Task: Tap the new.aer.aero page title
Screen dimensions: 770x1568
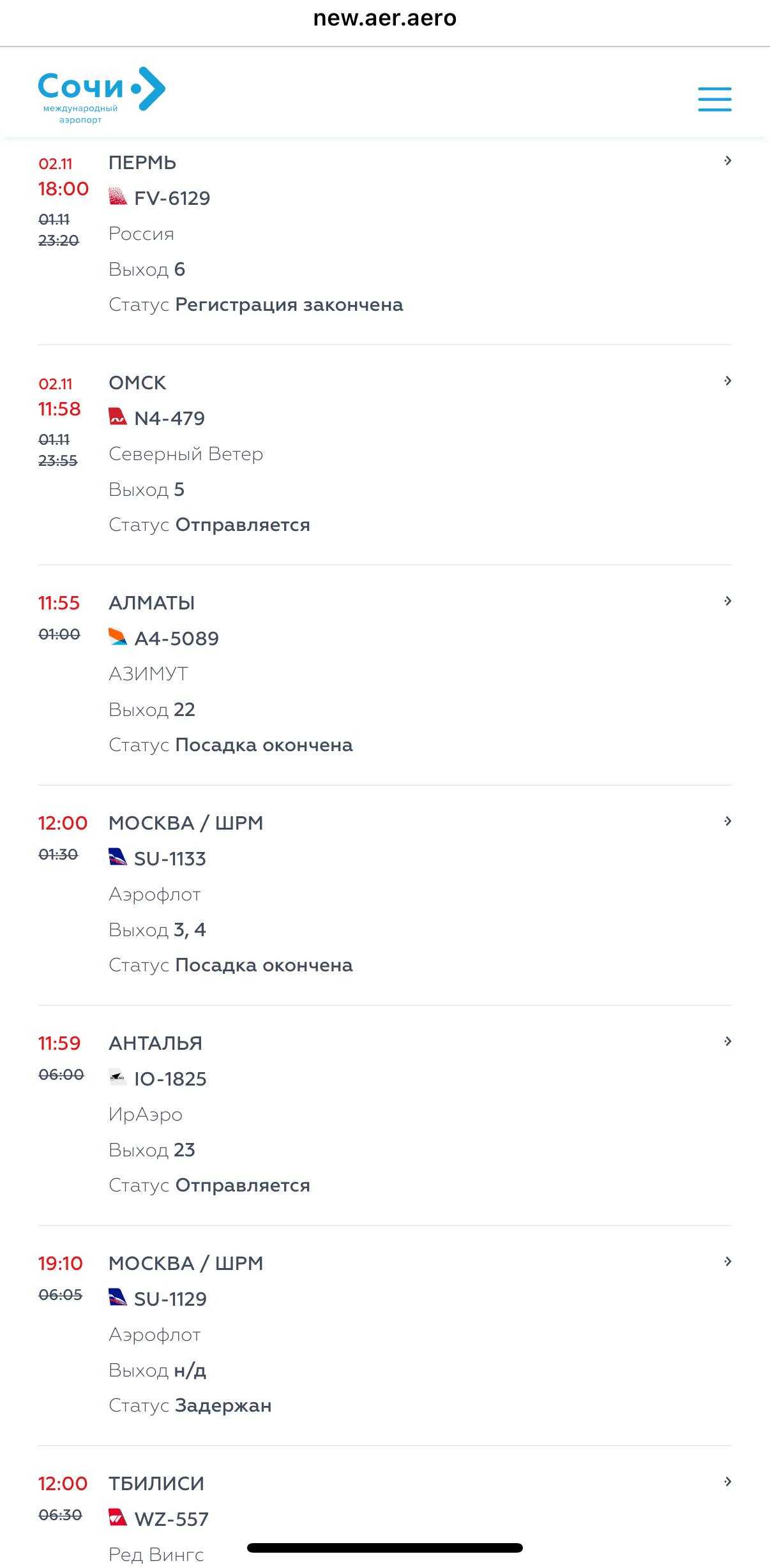Action: 385,18
